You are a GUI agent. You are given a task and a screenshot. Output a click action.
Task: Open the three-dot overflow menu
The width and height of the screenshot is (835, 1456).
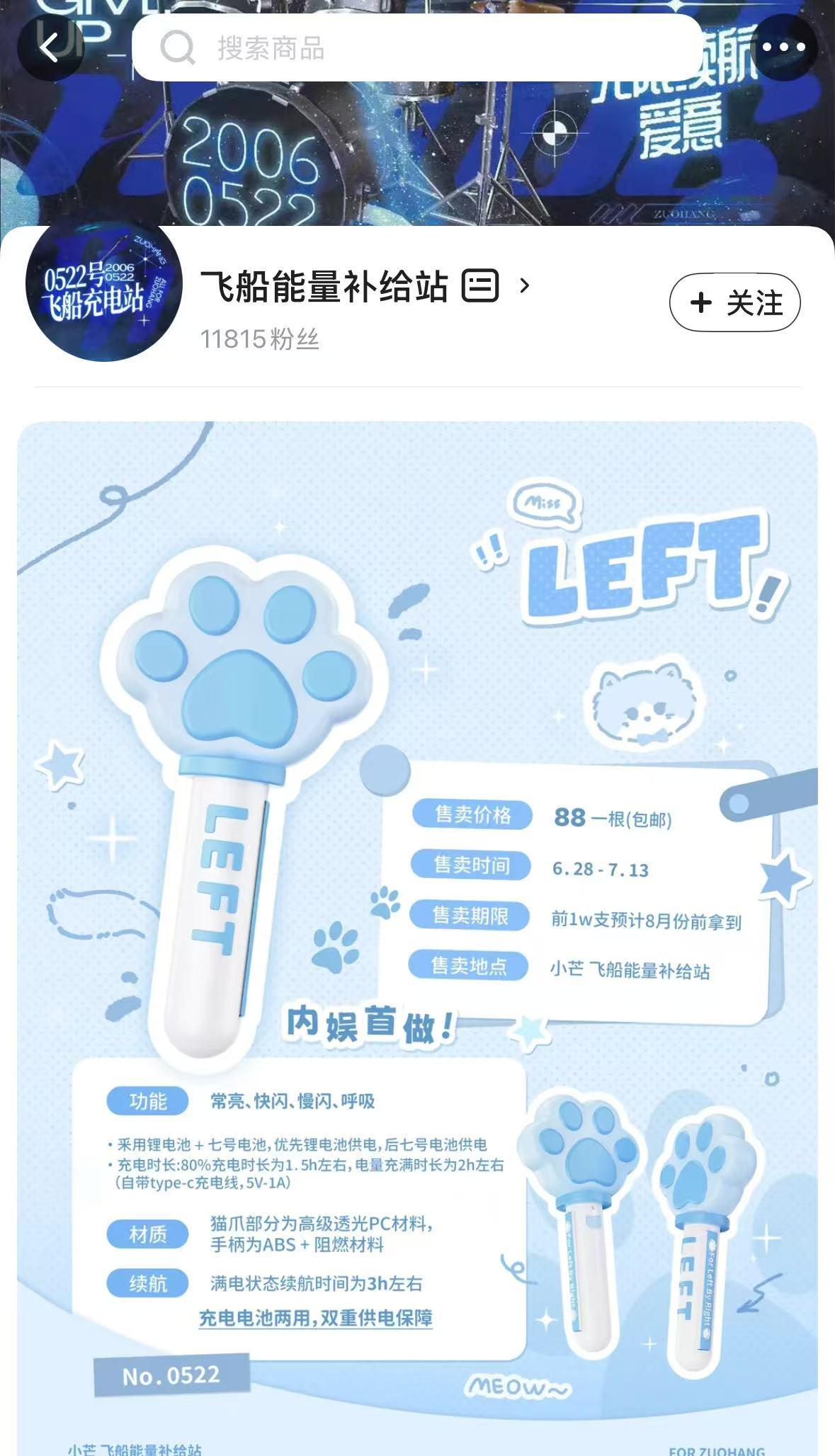[x=783, y=47]
